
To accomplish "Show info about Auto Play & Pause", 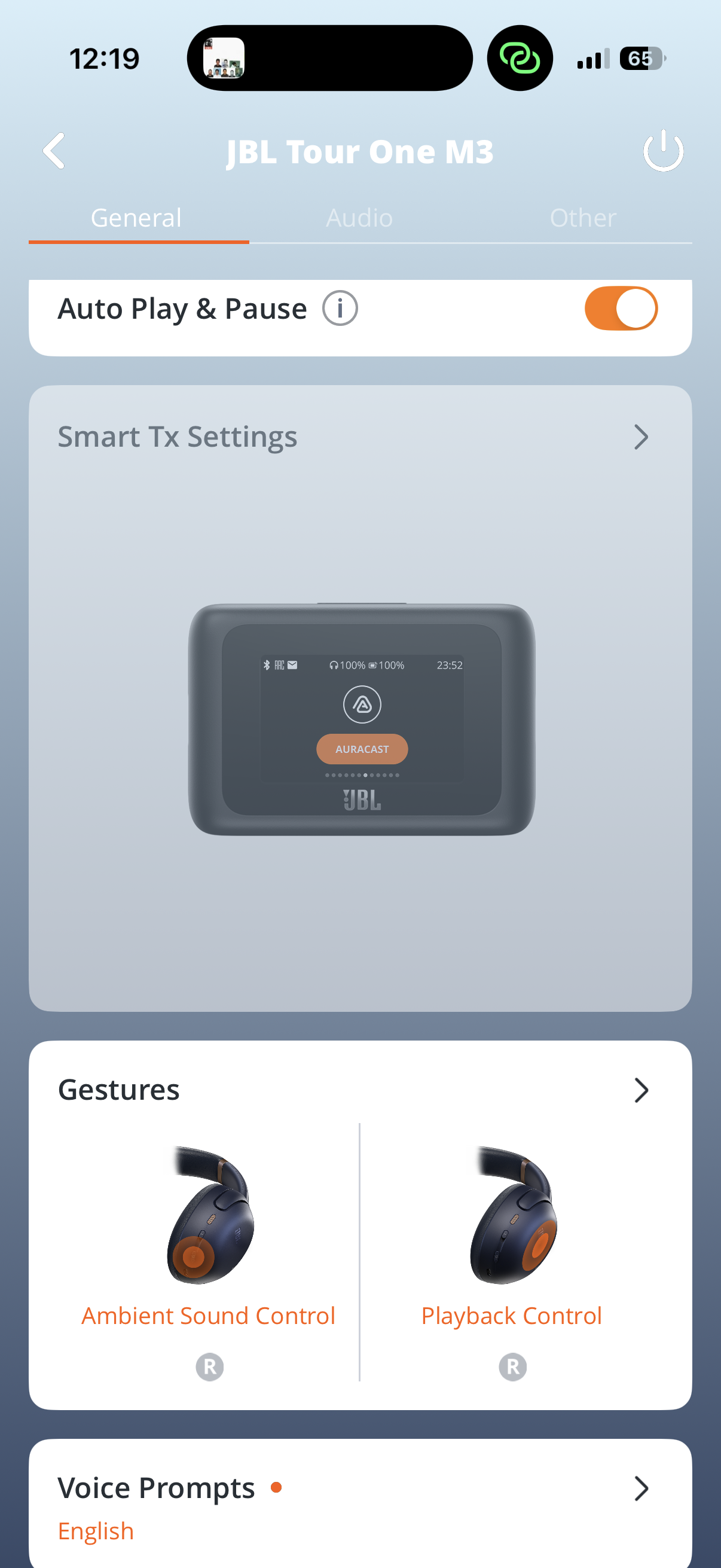I will pos(340,309).
